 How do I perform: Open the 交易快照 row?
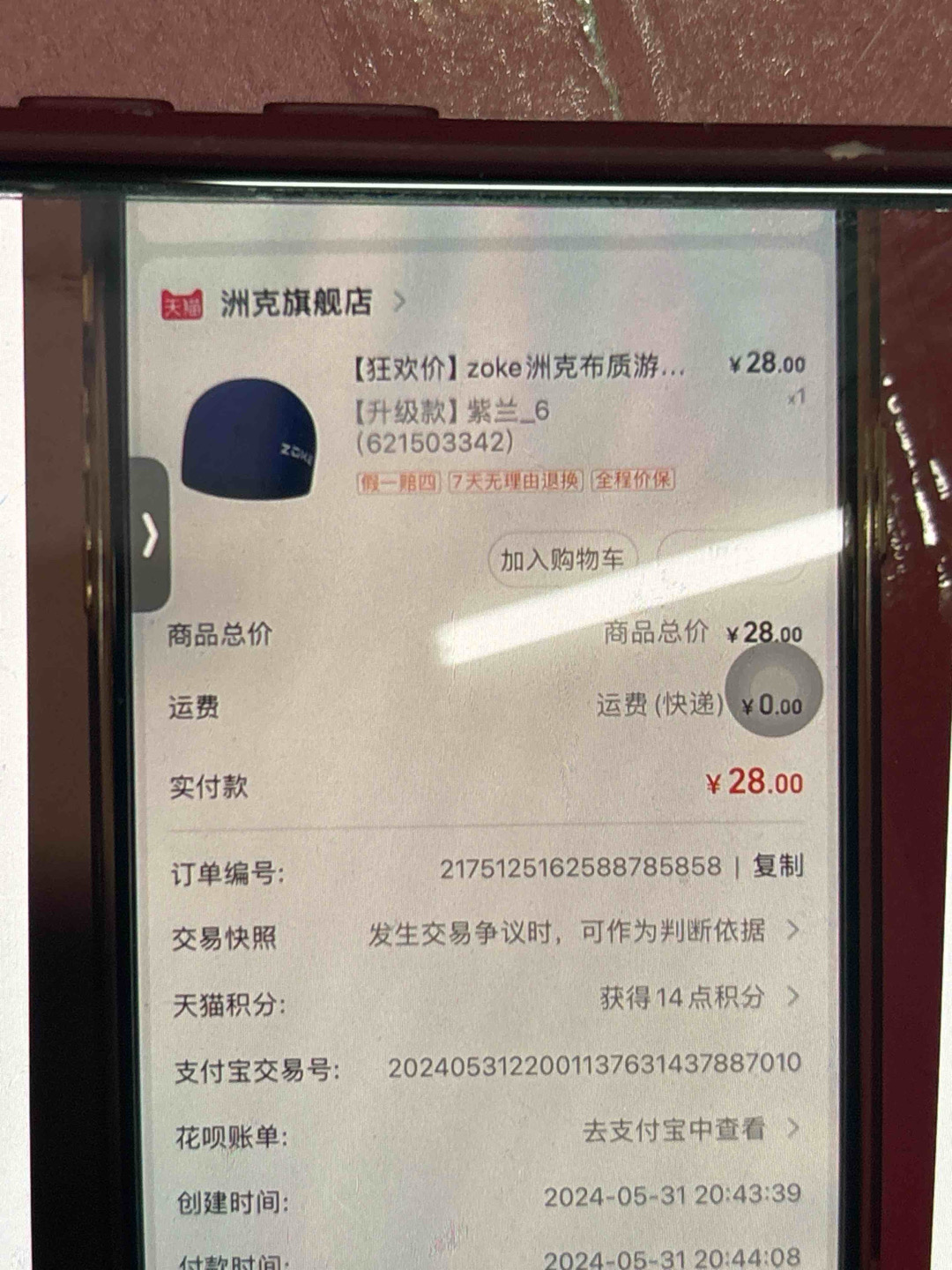[582, 931]
